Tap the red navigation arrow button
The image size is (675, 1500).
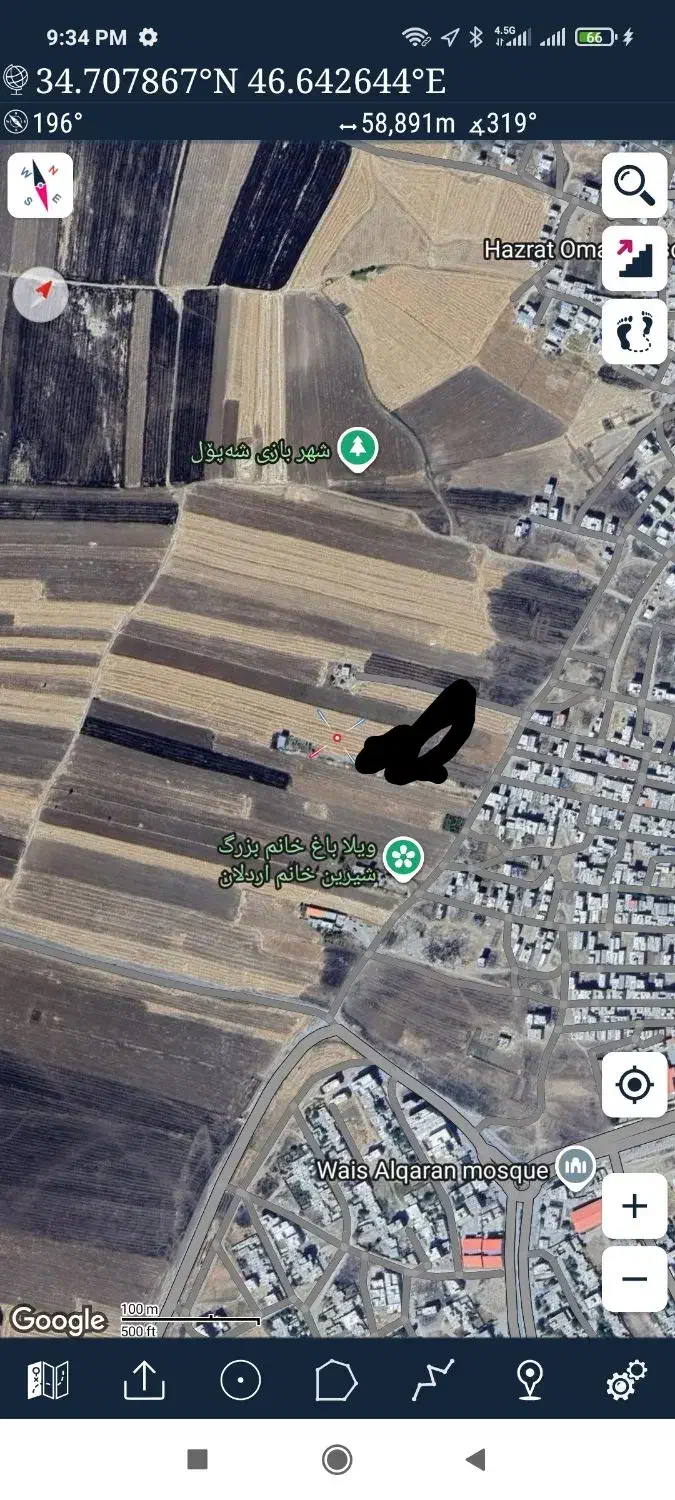[41, 293]
